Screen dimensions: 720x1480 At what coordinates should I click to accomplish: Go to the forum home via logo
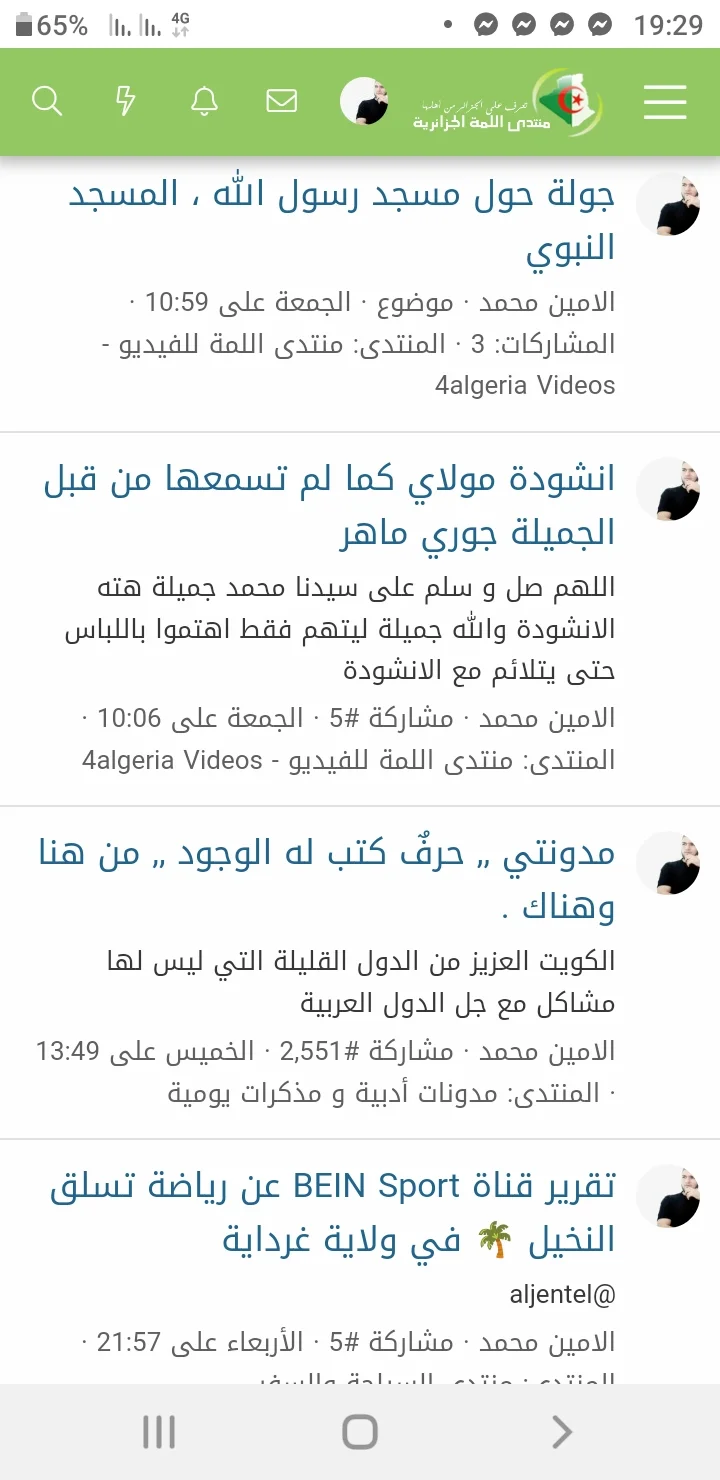(x=510, y=103)
